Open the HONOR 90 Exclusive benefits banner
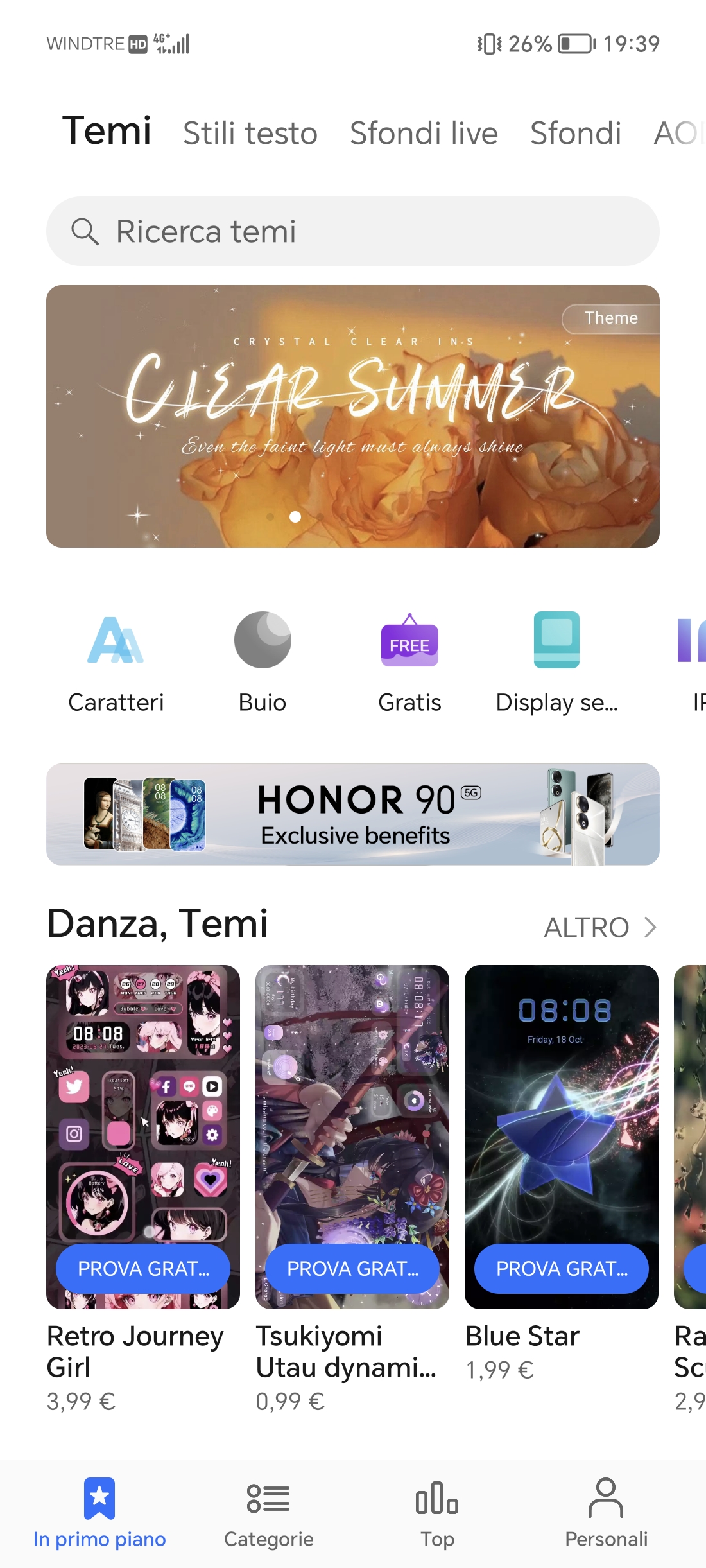Image resolution: width=706 pixels, height=1568 pixels. [x=353, y=814]
